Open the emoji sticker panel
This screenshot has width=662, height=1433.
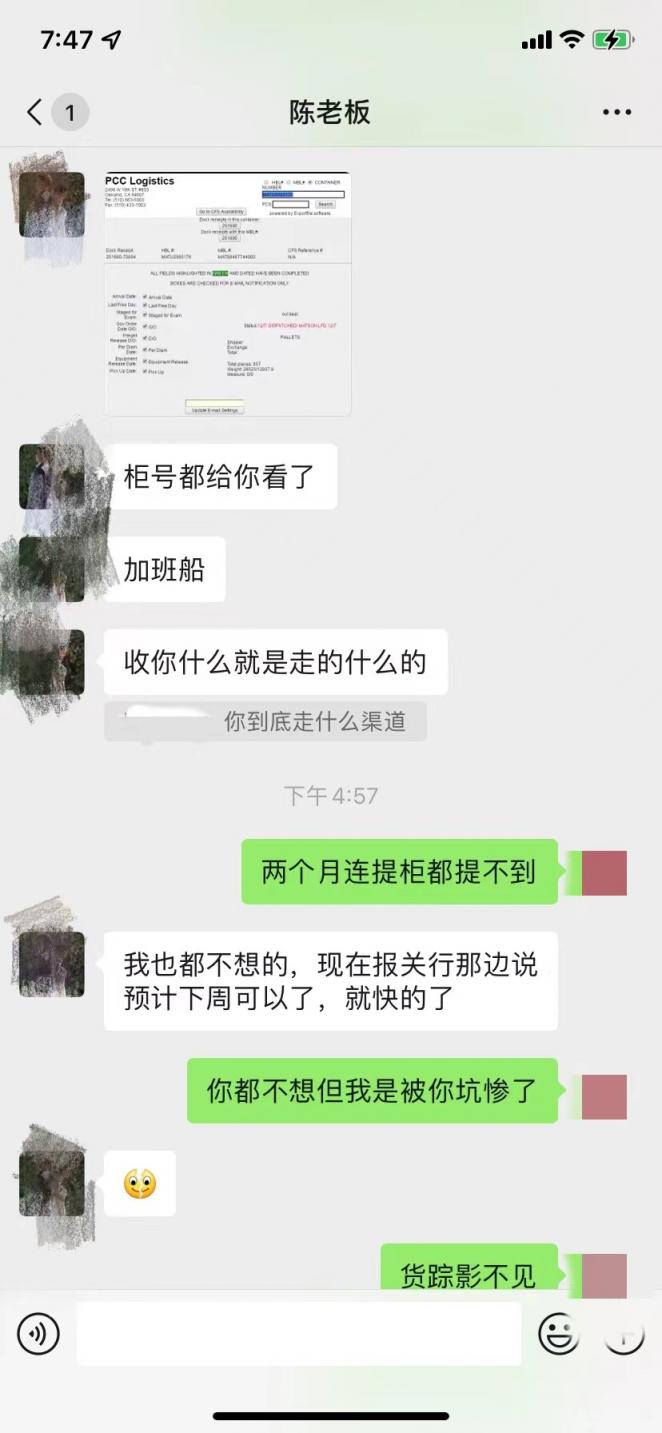point(560,1334)
